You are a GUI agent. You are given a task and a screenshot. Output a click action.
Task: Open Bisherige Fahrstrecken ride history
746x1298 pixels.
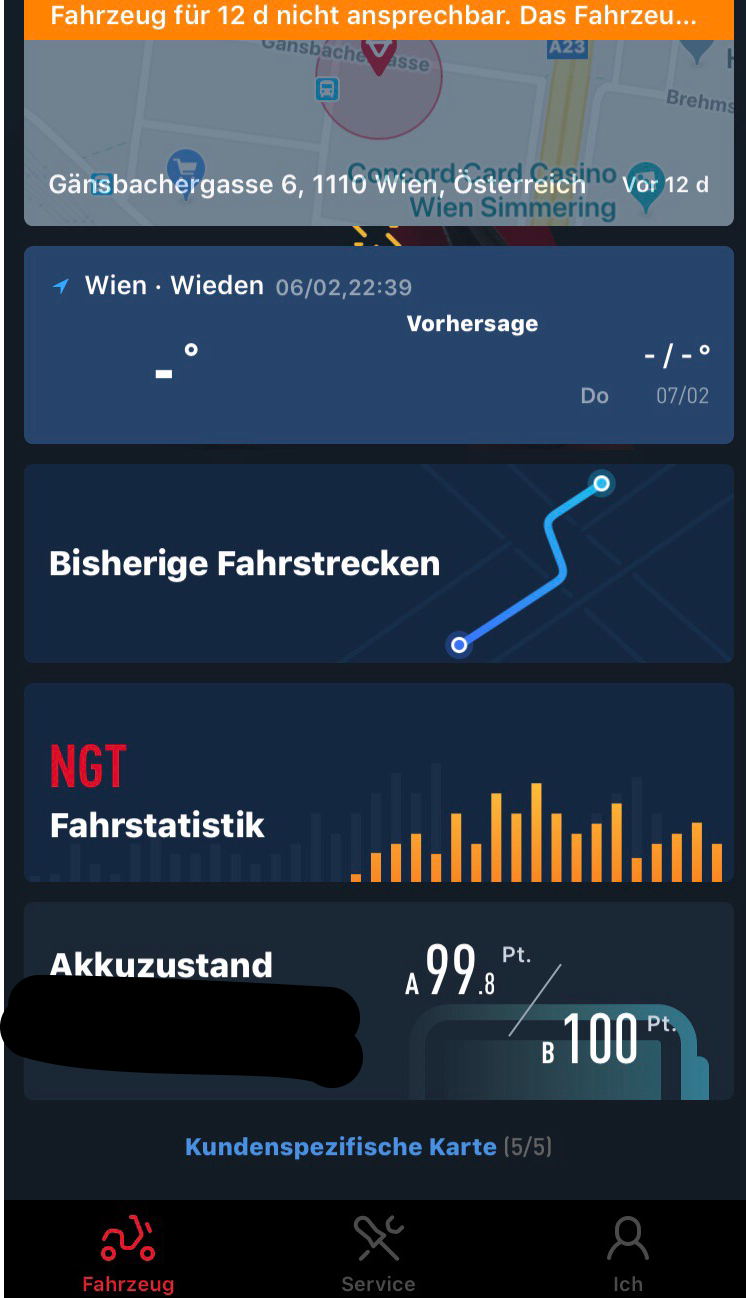378,563
